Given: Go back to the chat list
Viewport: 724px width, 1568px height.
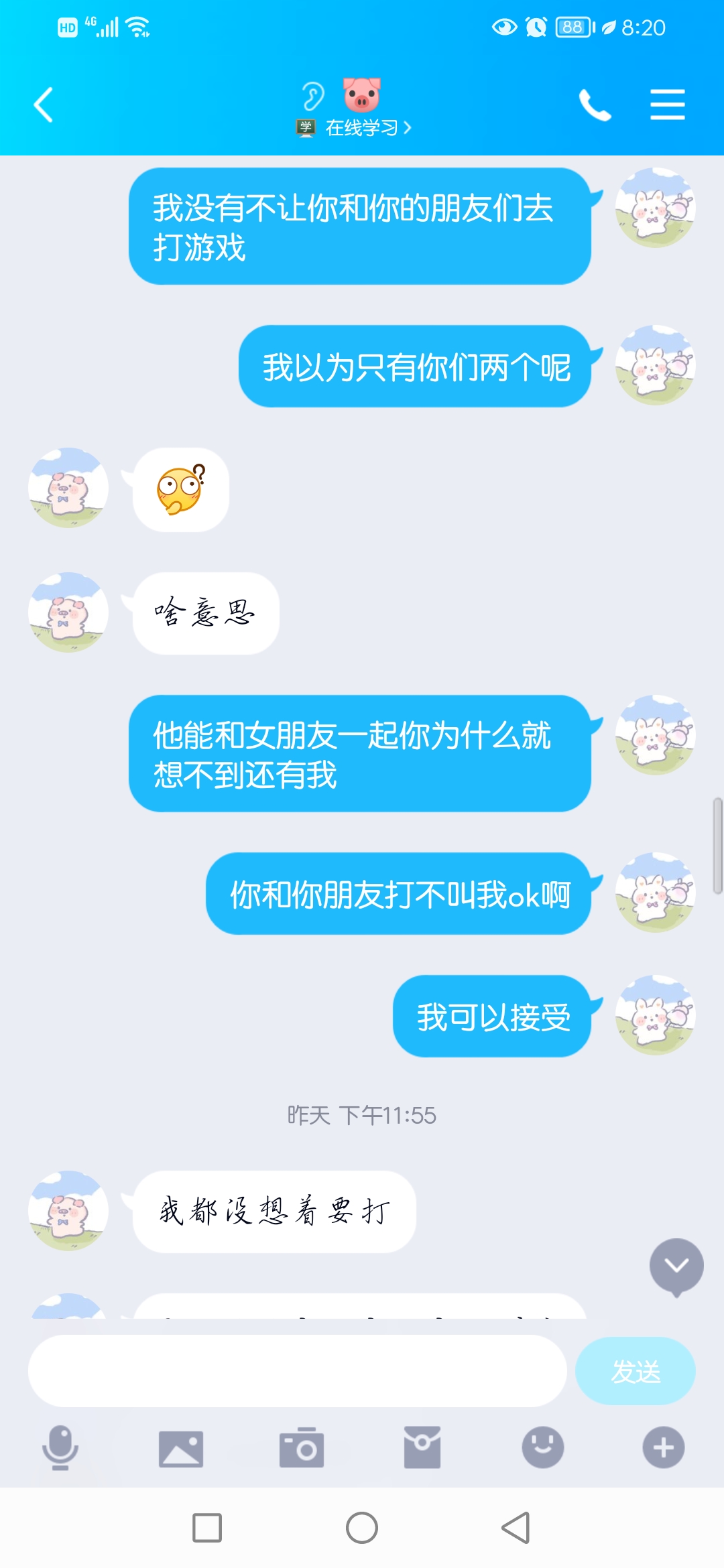Looking at the screenshot, I should point(44,105).
